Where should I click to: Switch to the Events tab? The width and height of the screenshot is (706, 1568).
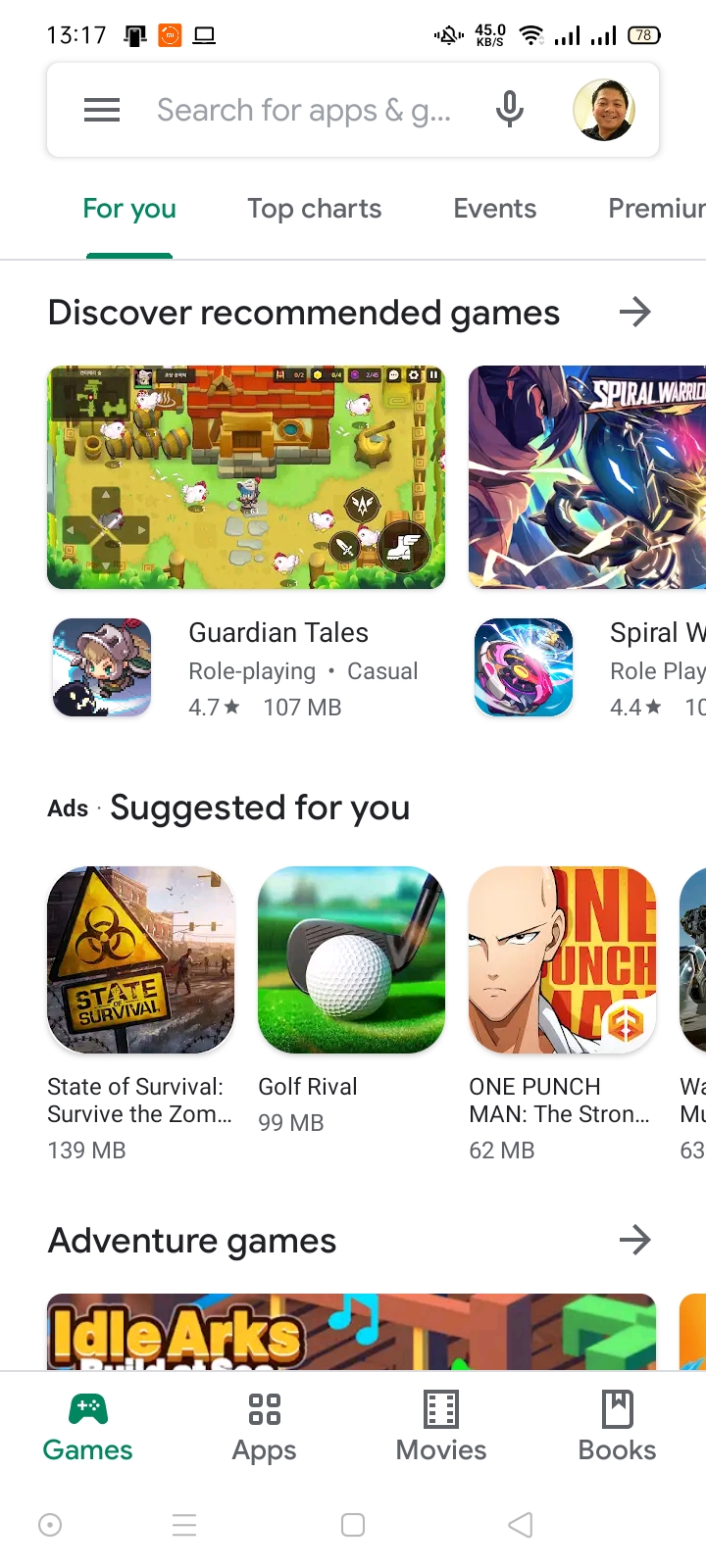494,209
